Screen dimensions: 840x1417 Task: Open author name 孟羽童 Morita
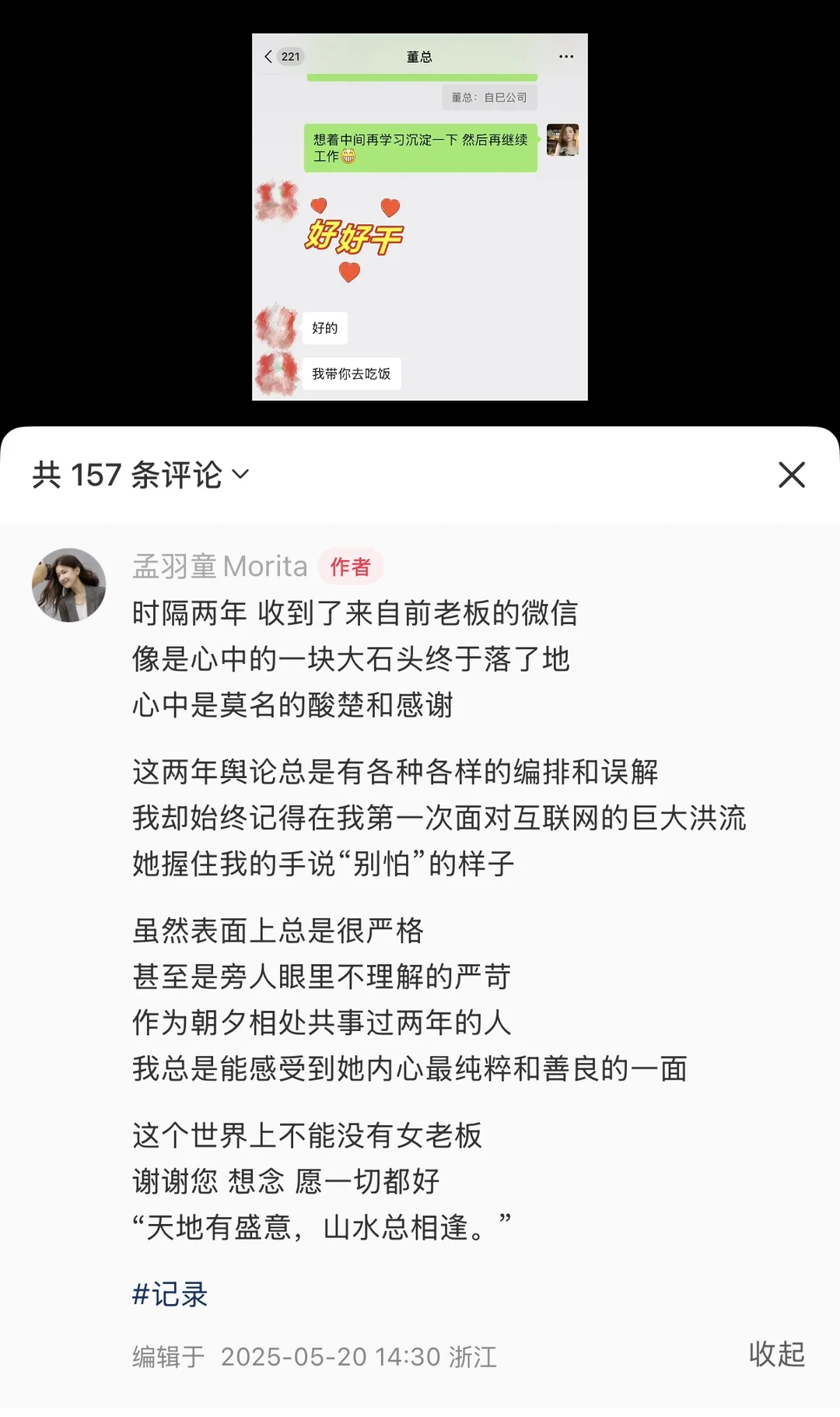point(220,566)
